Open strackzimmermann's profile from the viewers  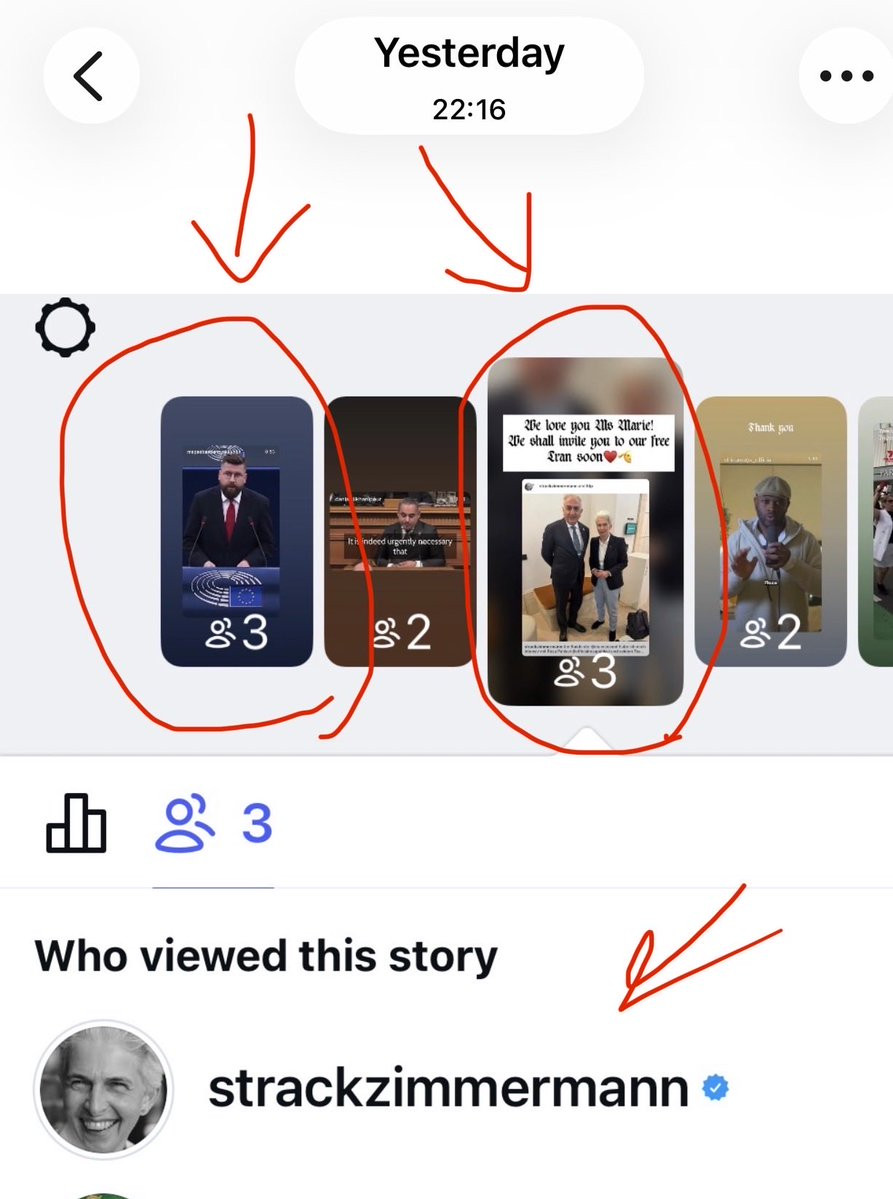click(447, 1089)
